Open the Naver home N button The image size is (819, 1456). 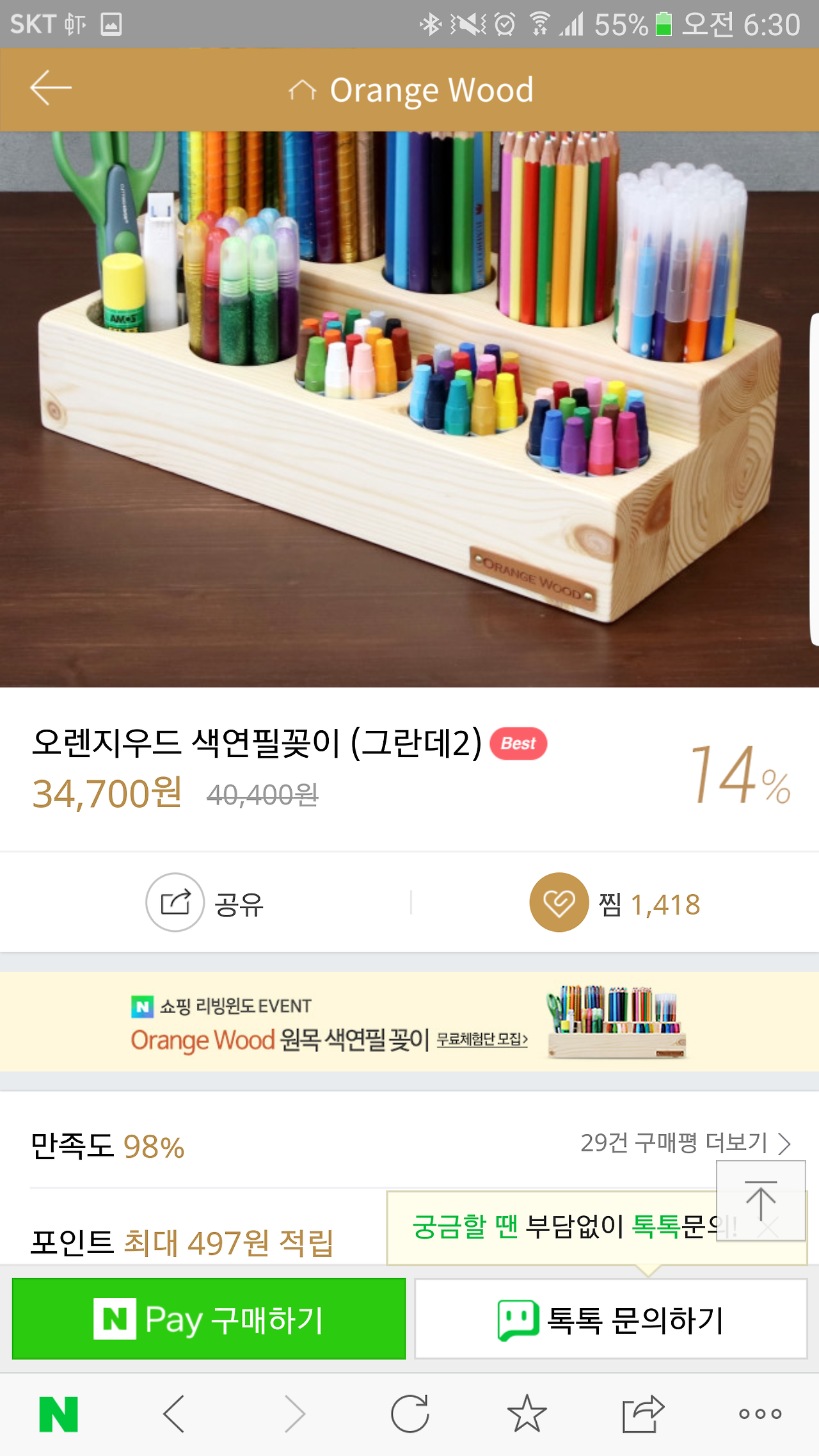coord(58,1414)
